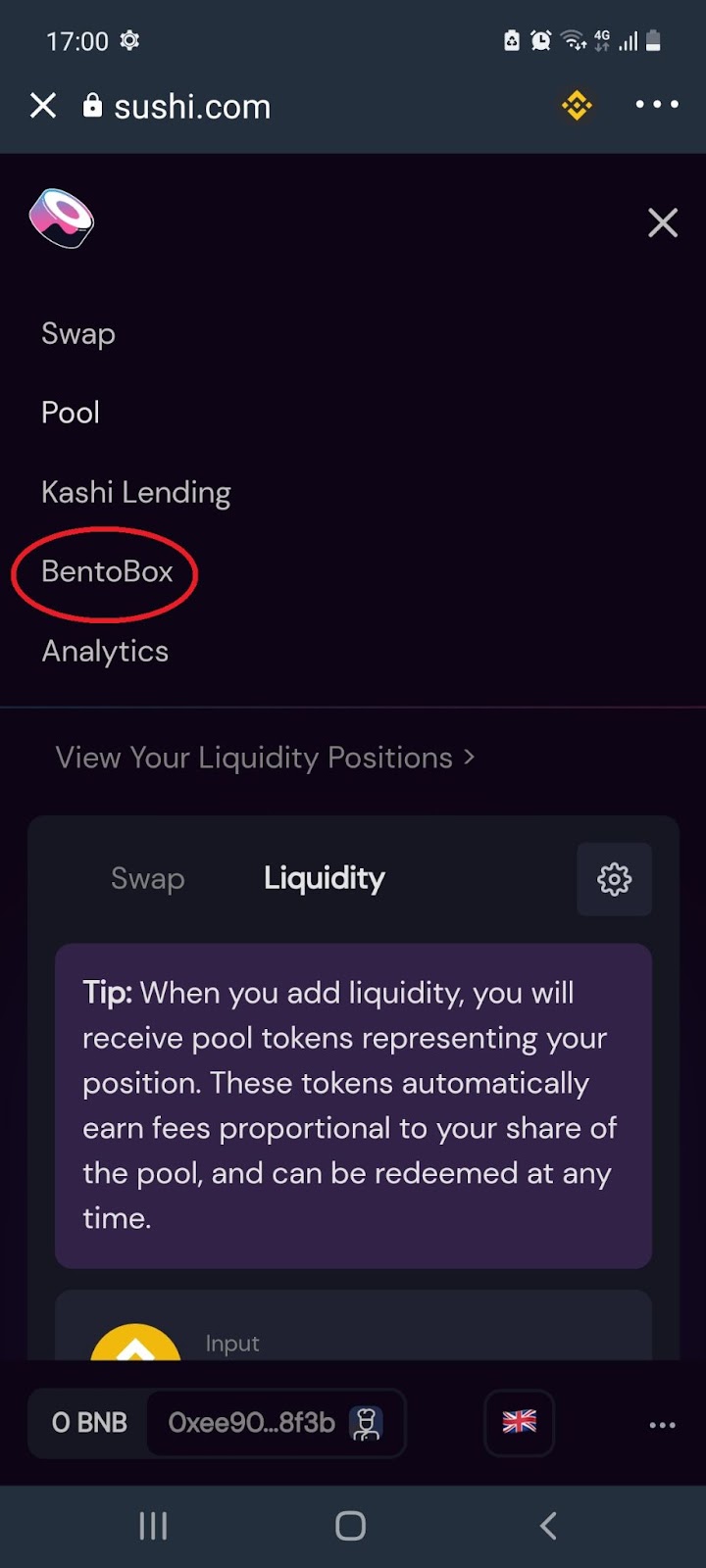This screenshot has width=706, height=1568.
Task: Go back using system back button
Action: click(548, 1526)
